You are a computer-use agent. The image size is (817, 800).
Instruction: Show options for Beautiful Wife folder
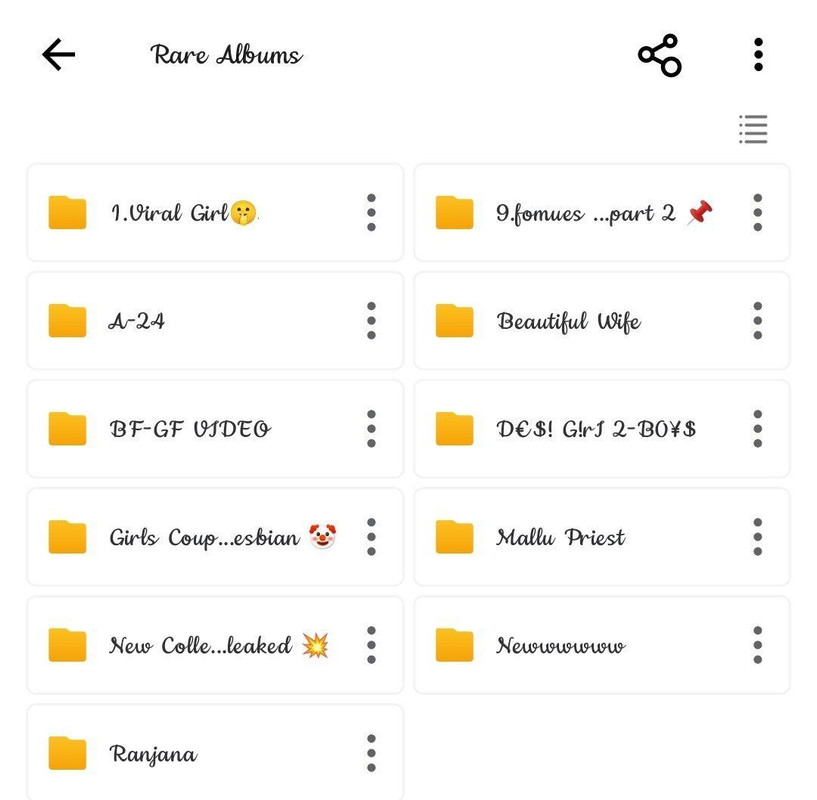758,321
